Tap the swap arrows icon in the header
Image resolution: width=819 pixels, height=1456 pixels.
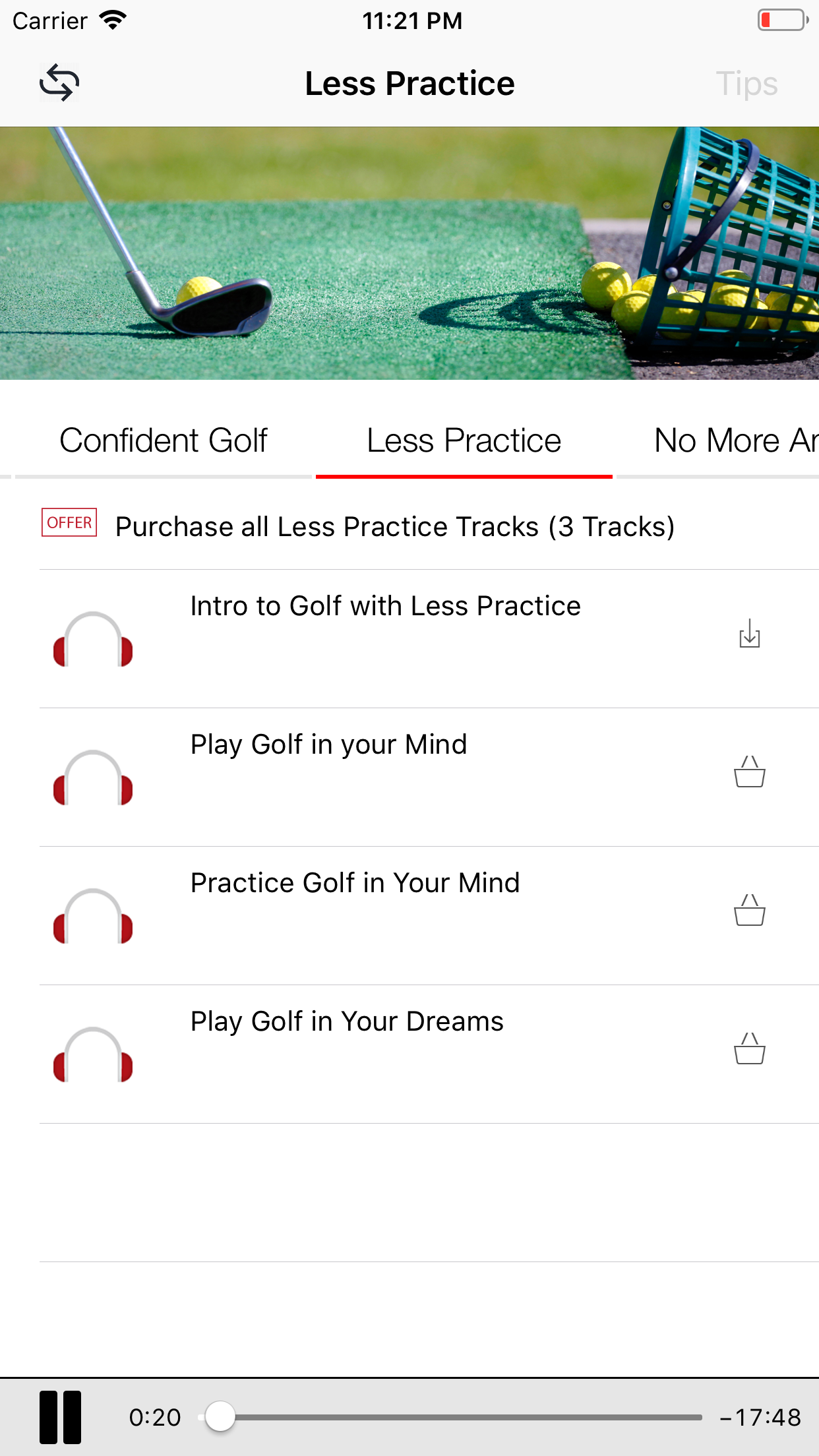coord(59,83)
